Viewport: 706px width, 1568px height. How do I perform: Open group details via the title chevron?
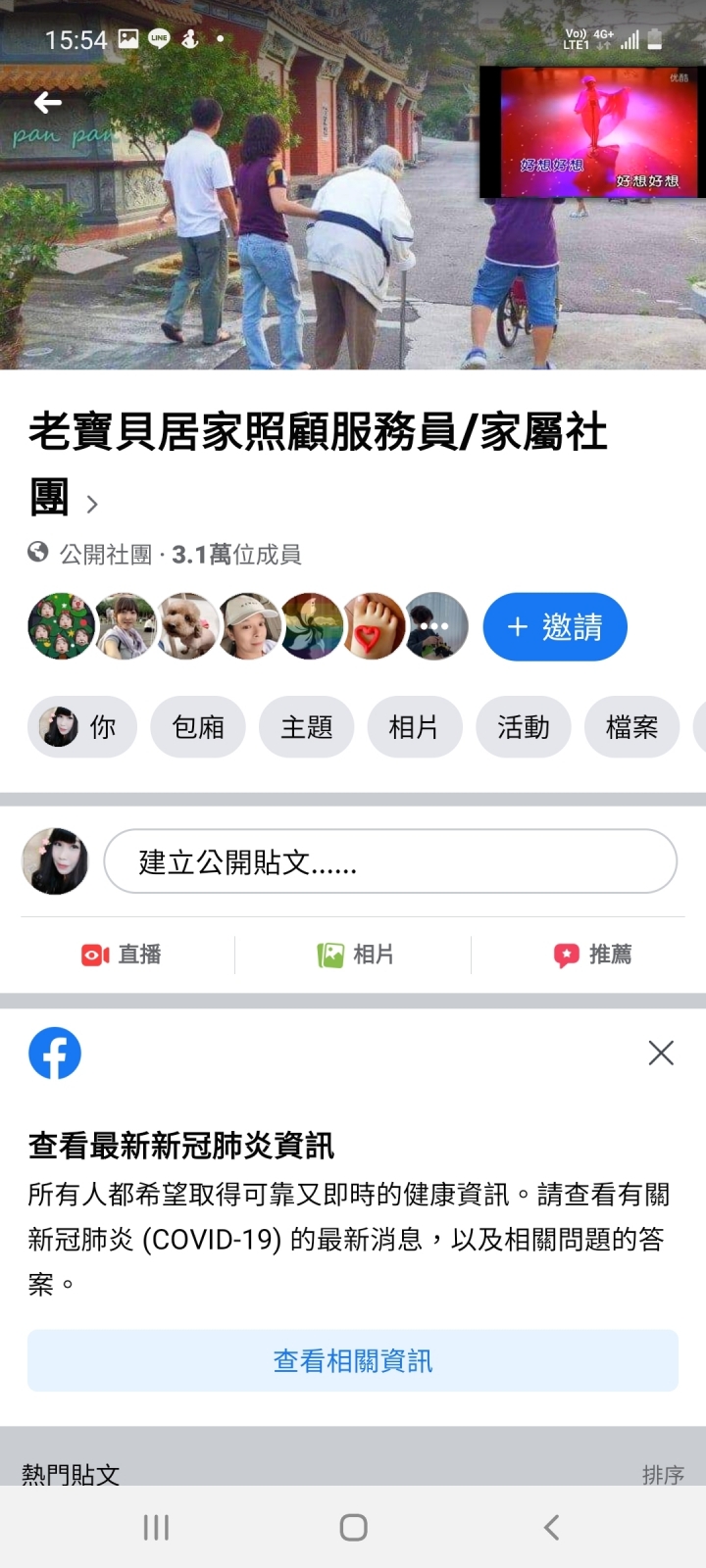tap(92, 505)
